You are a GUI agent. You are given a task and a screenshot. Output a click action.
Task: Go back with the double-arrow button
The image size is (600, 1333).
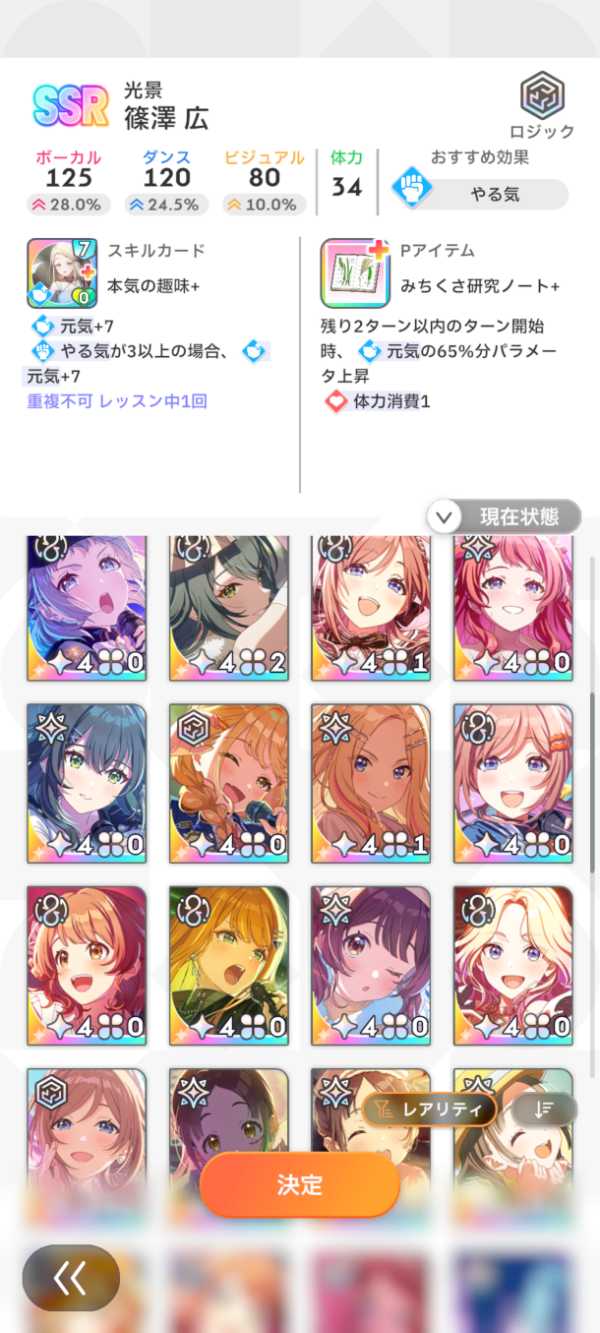tap(71, 1277)
